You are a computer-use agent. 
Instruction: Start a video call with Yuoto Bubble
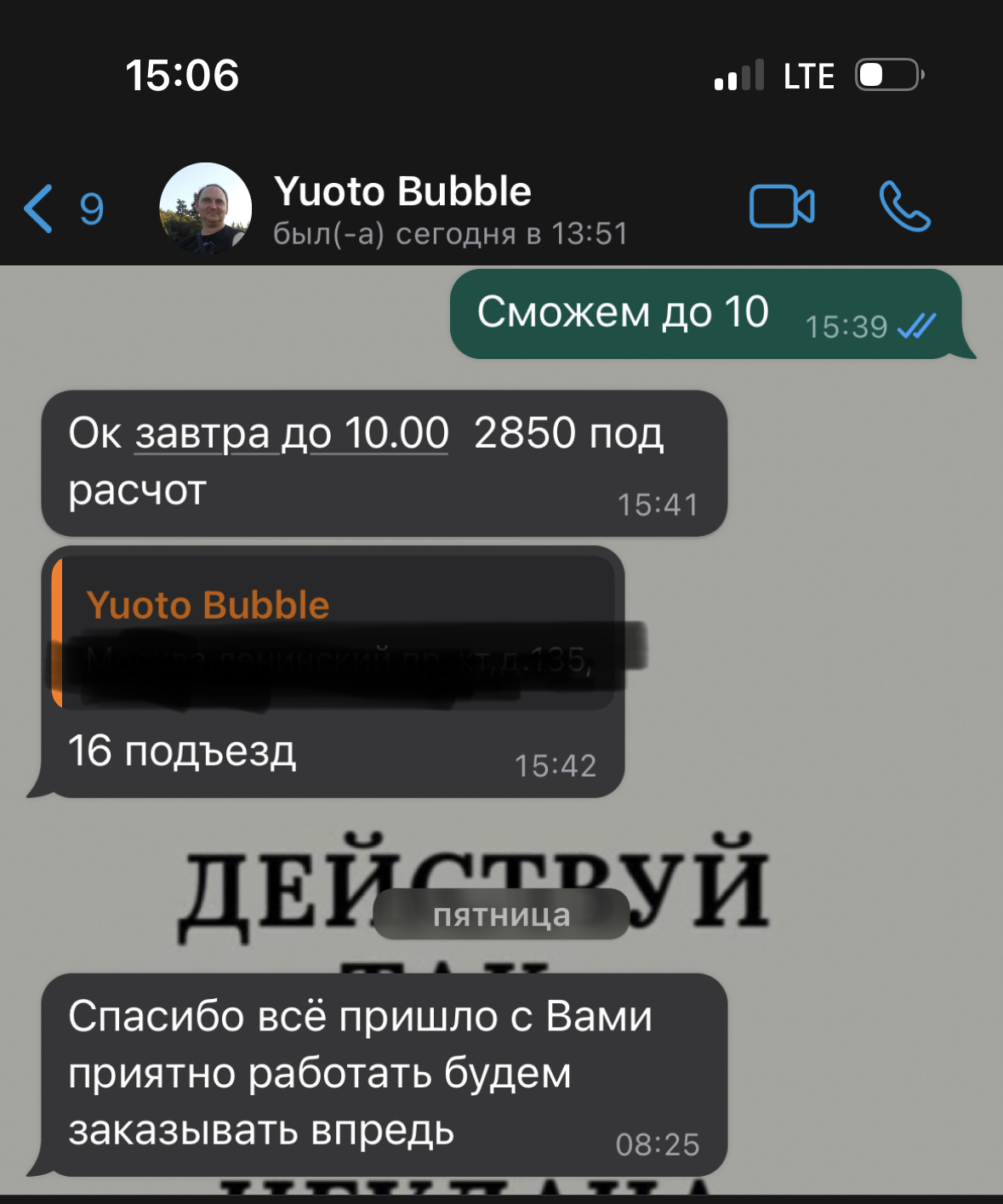pyautogui.click(x=781, y=207)
